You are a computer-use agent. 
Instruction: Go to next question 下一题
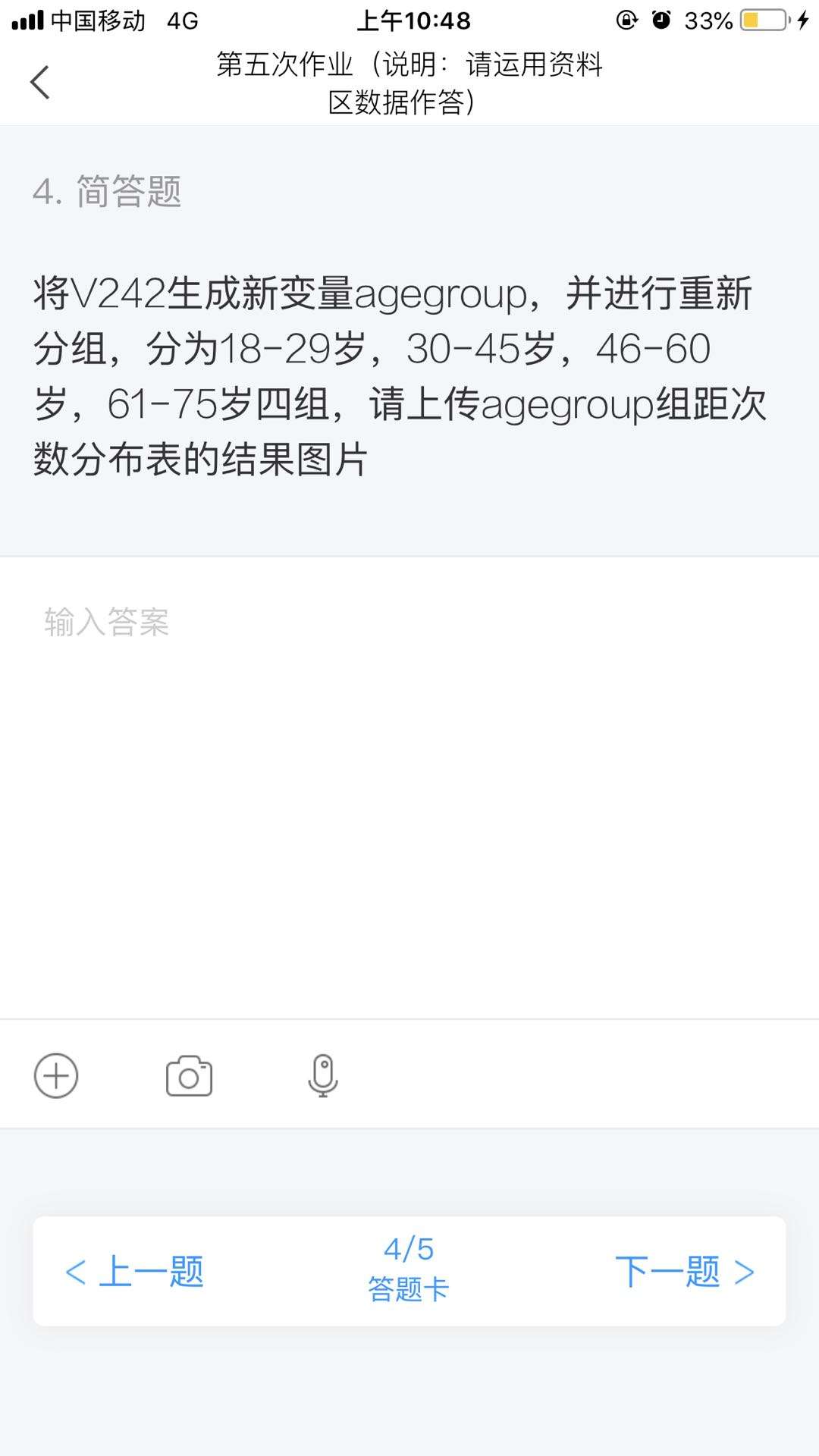point(684,1272)
